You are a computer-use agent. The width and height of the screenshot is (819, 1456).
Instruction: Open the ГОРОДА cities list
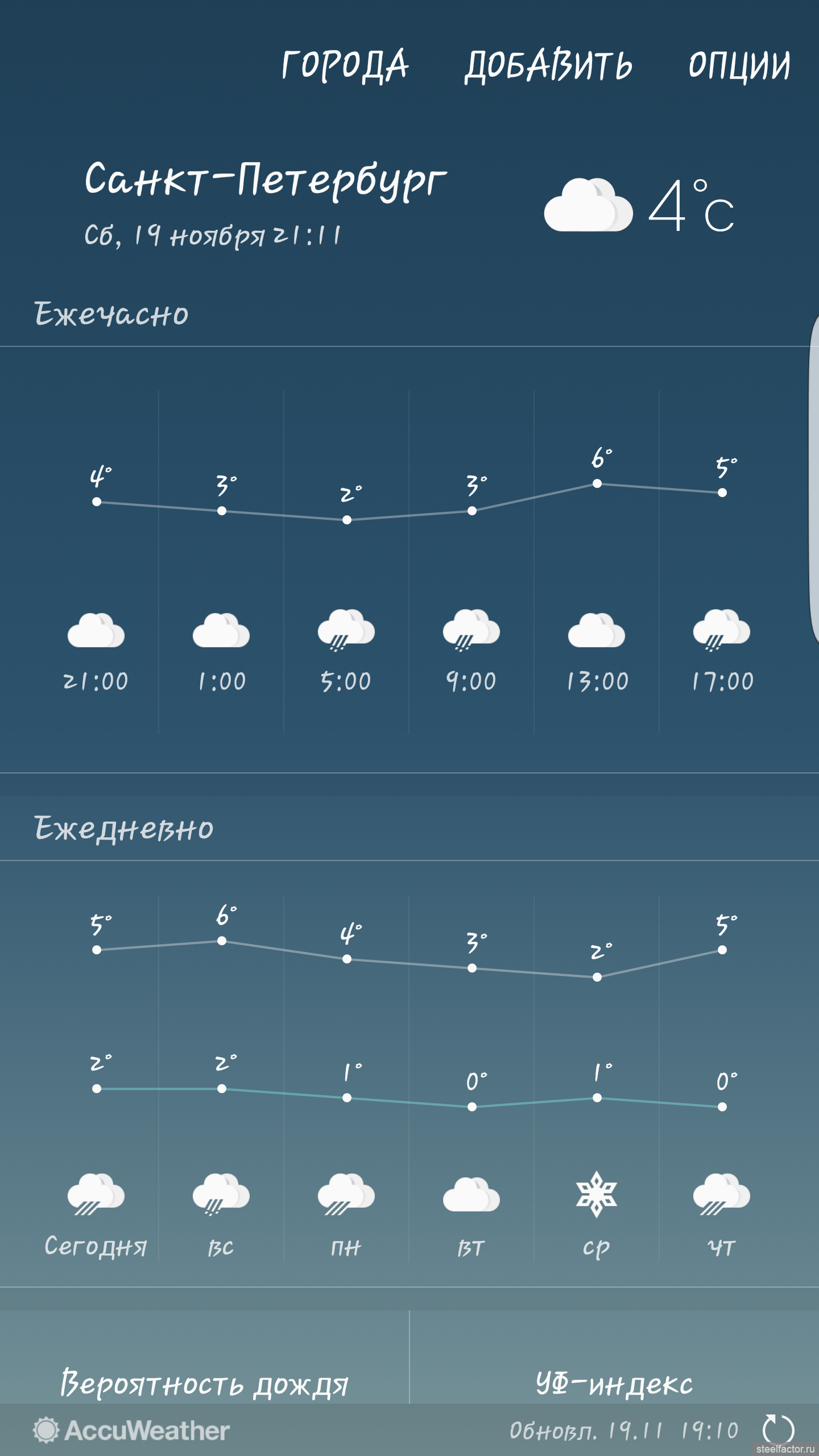(x=345, y=65)
